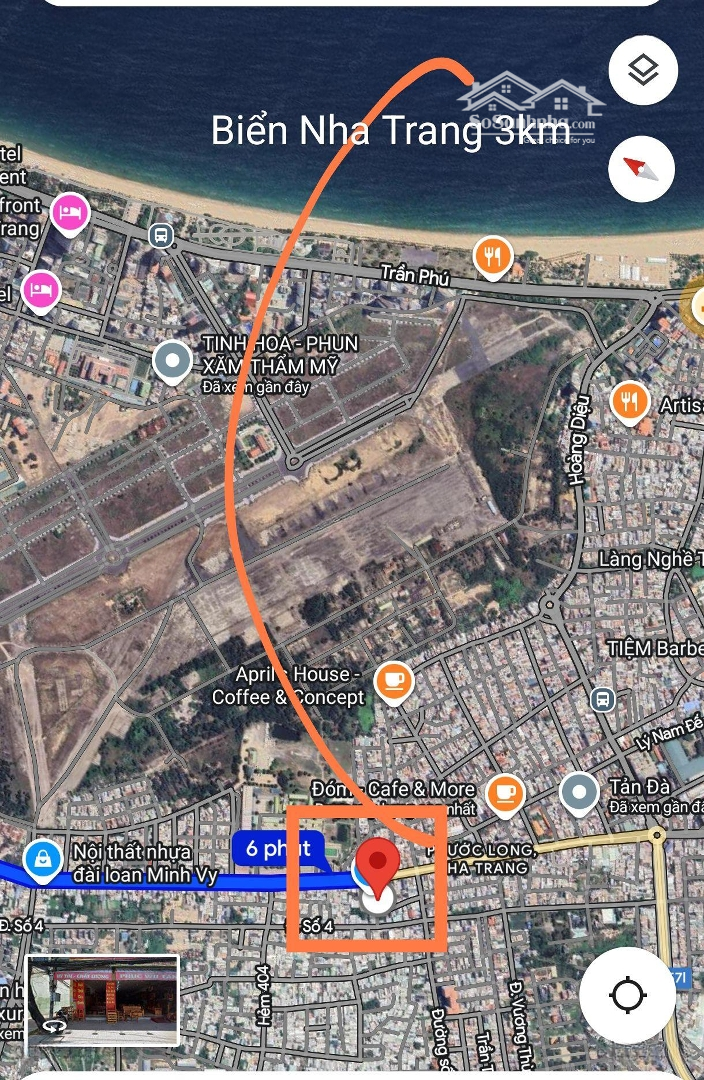Open the map layers selector
This screenshot has height=1080, width=704.
click(643, 71)
